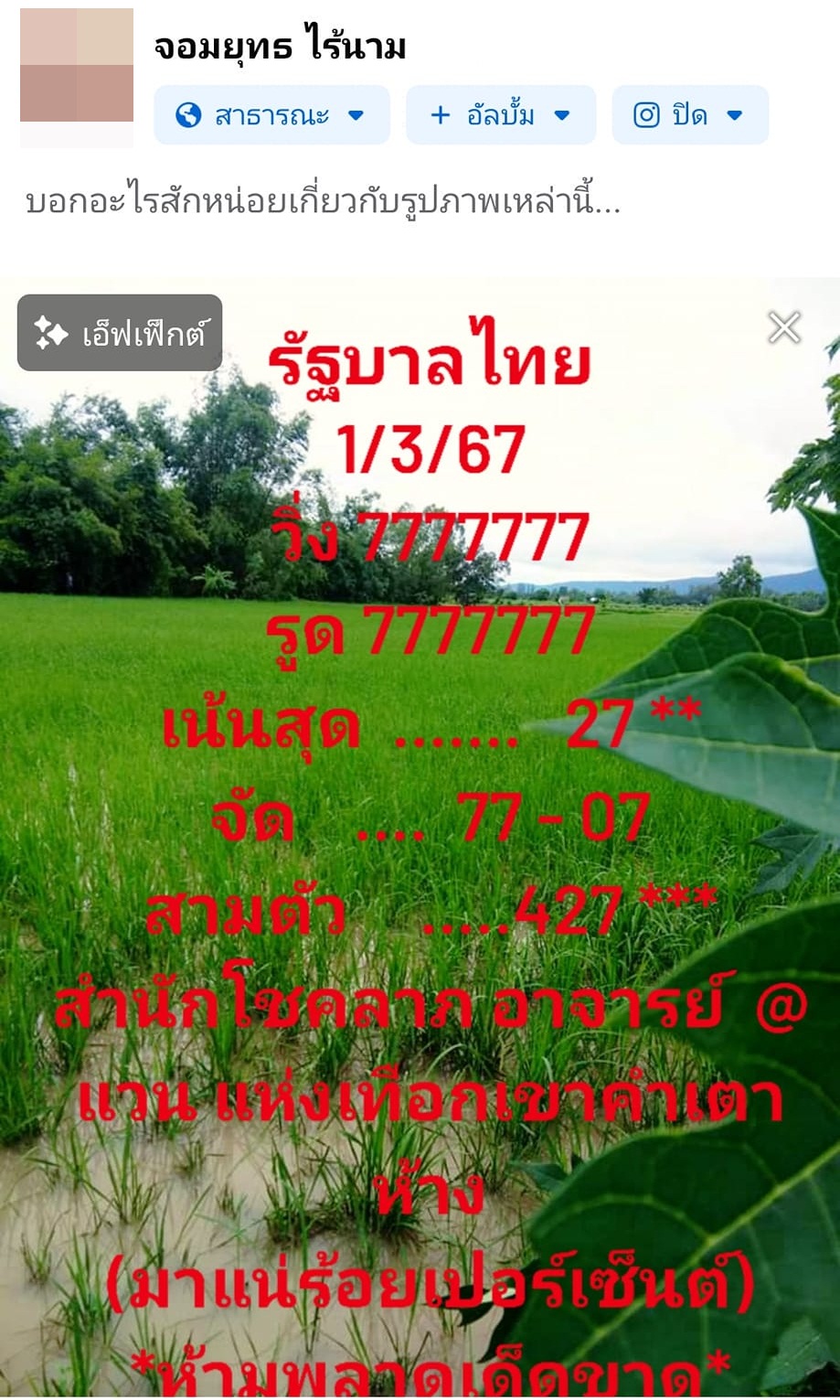Open the เอ็ฟเฟ็กต์ effects button on the photo

click(120, 333)
